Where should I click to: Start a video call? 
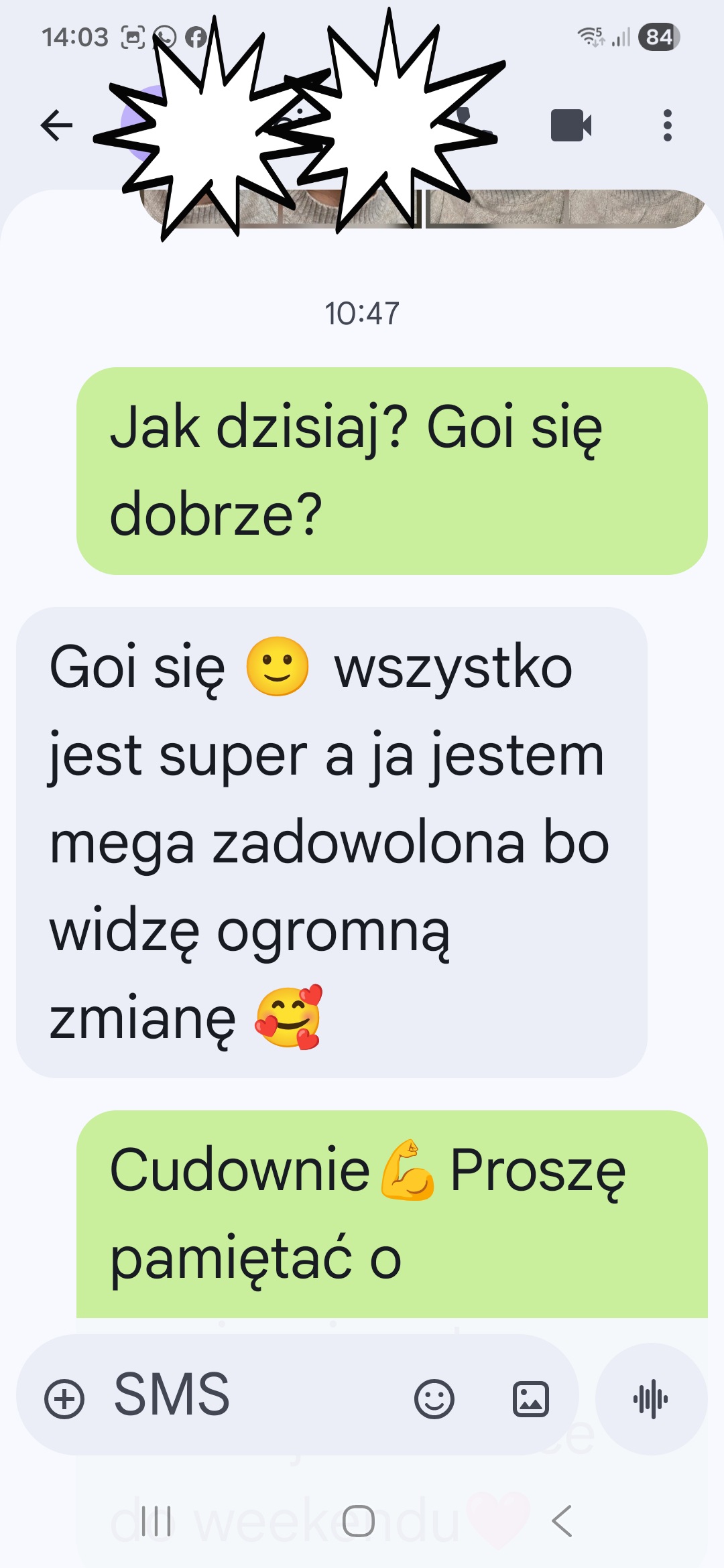pos(570,125)
